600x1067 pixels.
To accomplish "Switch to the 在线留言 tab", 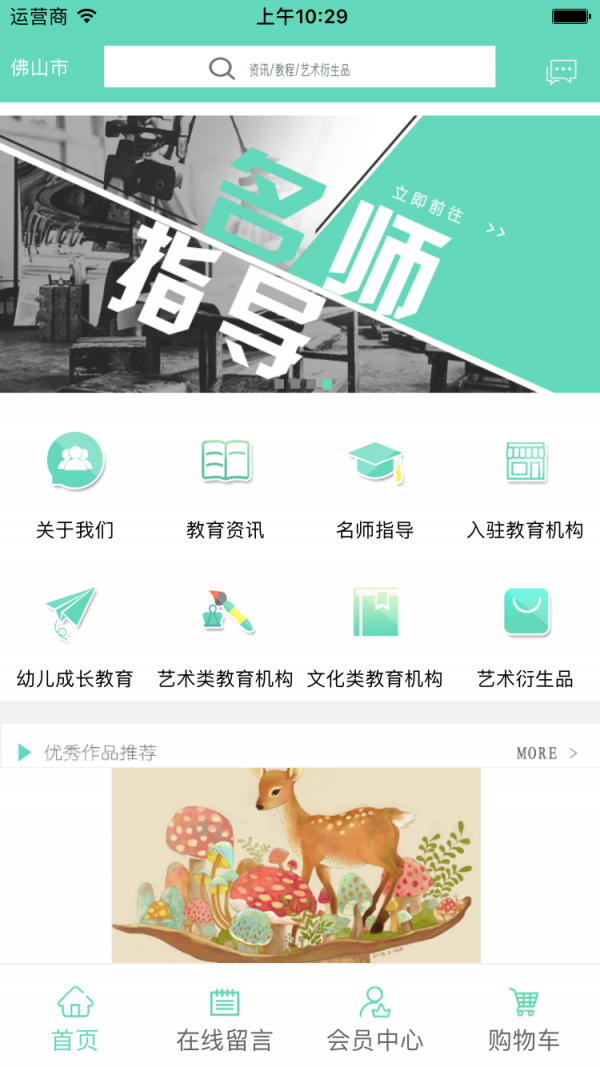I will (225, 1018).
